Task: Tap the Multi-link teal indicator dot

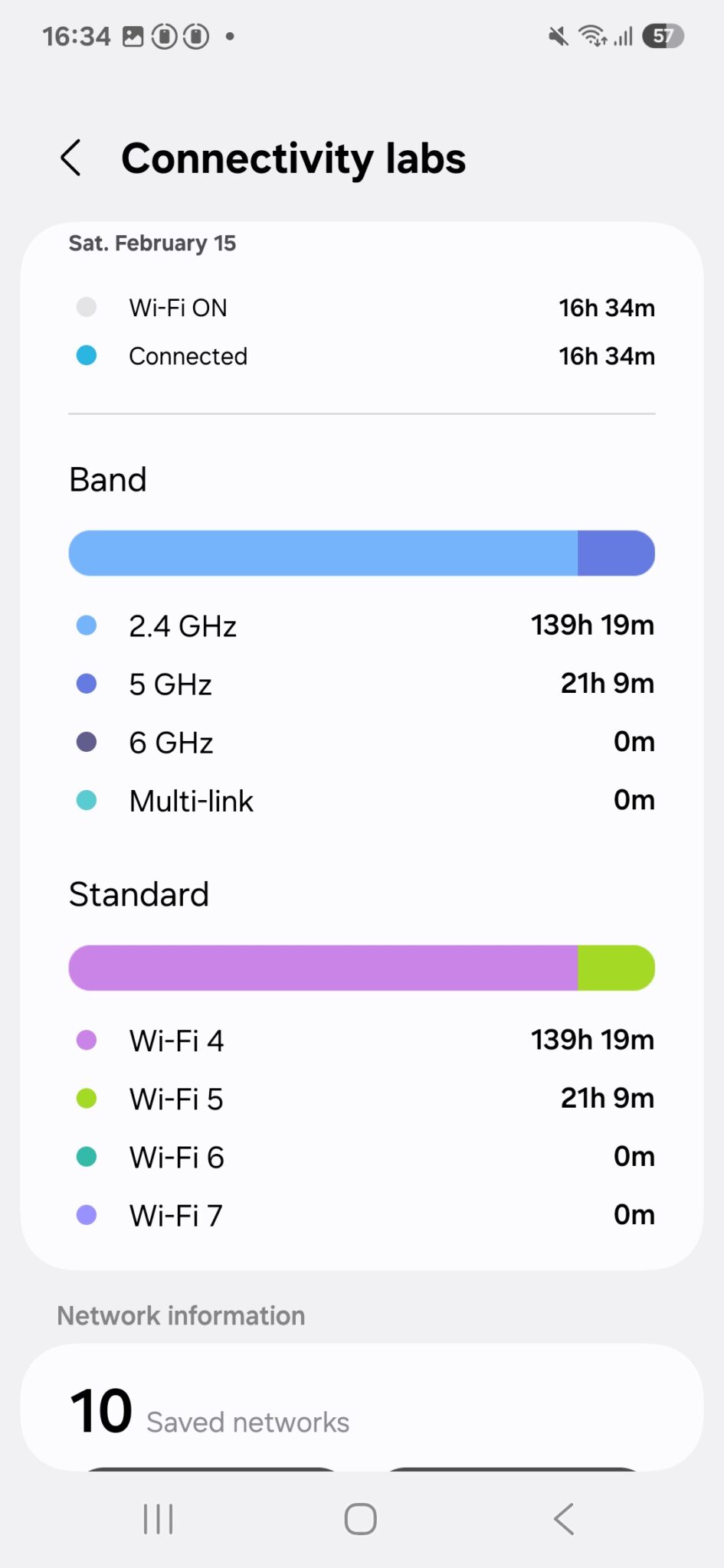Action: click(x=87, y=800)
